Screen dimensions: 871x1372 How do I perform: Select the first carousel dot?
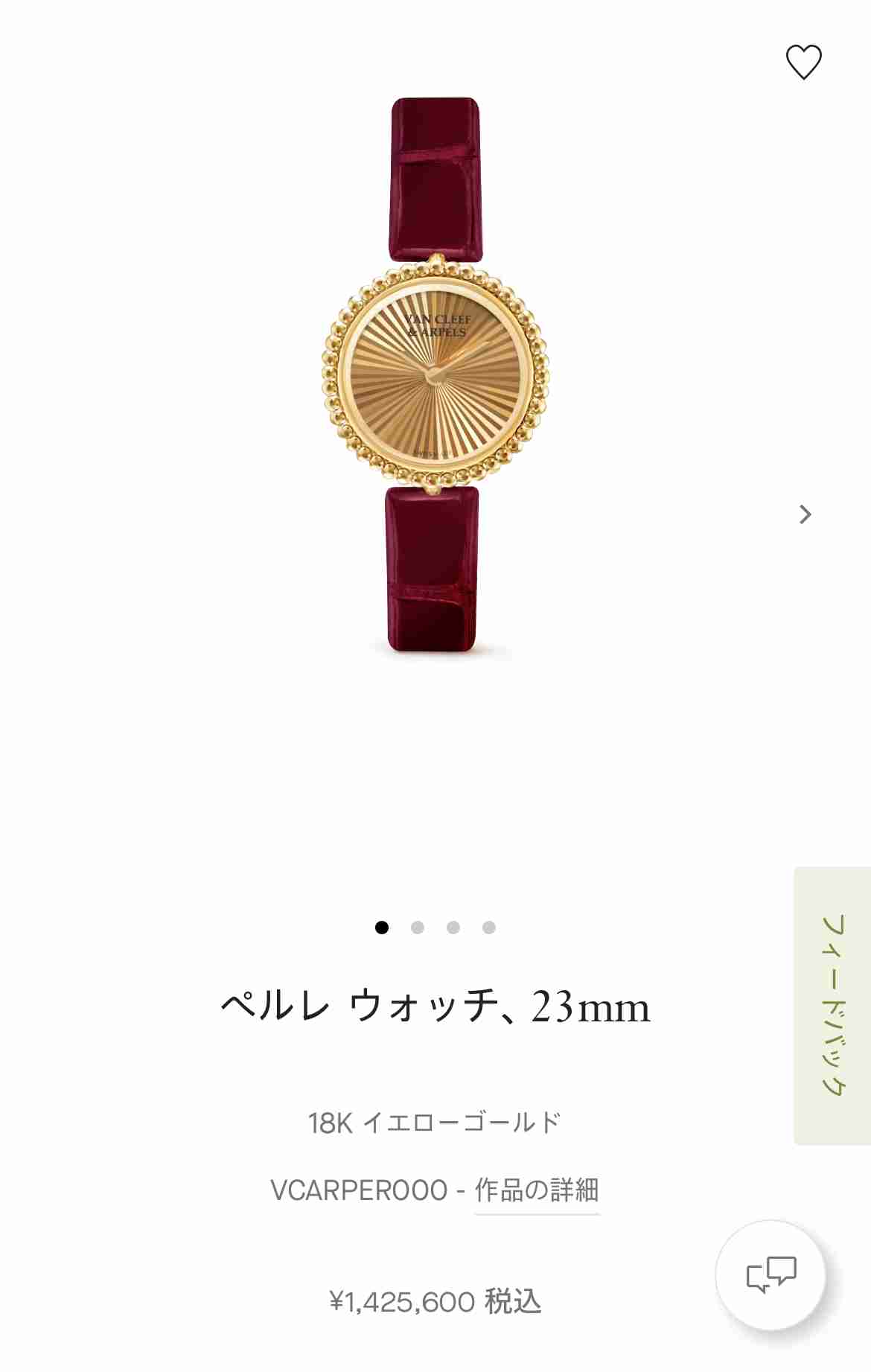(x=383, y=927)
